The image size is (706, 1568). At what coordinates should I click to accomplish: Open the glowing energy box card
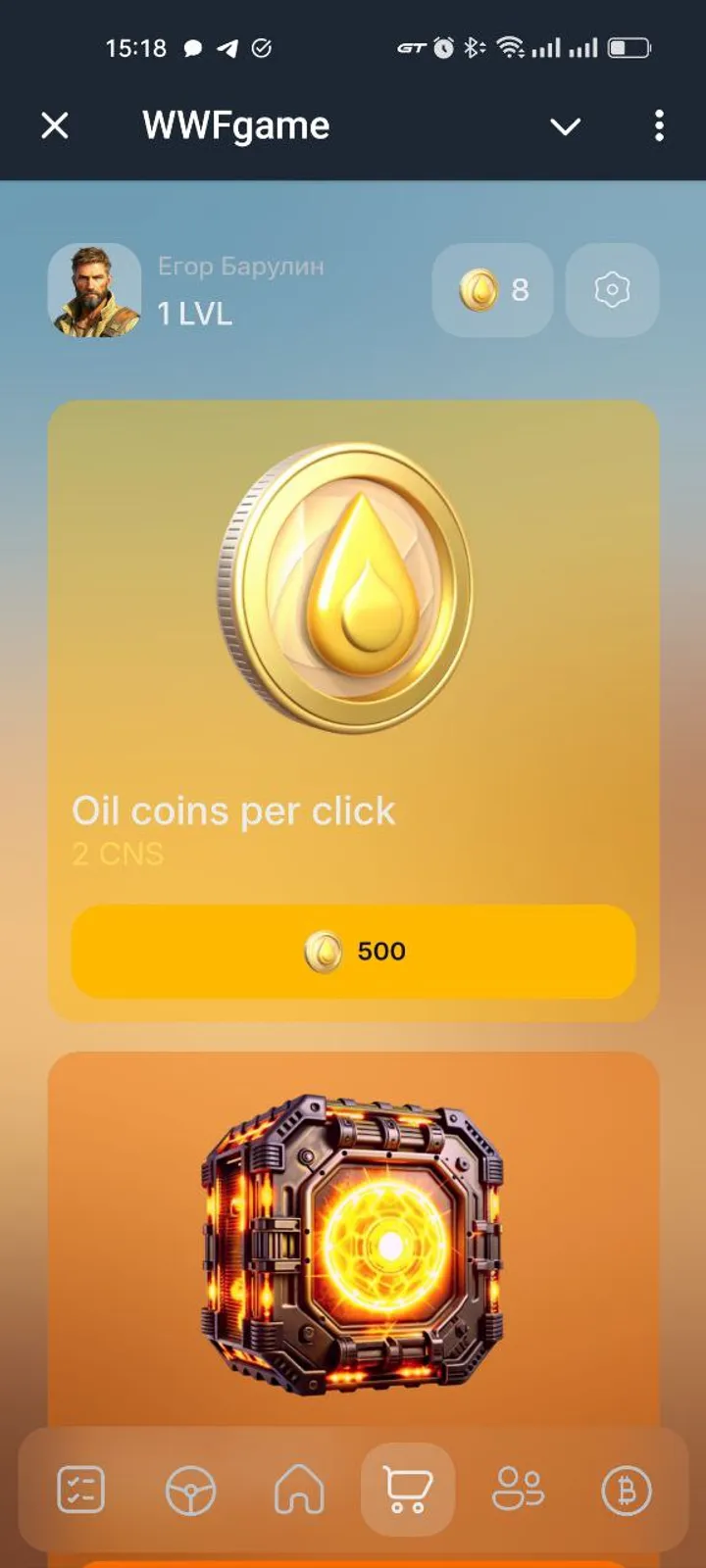coord(353,1245)
